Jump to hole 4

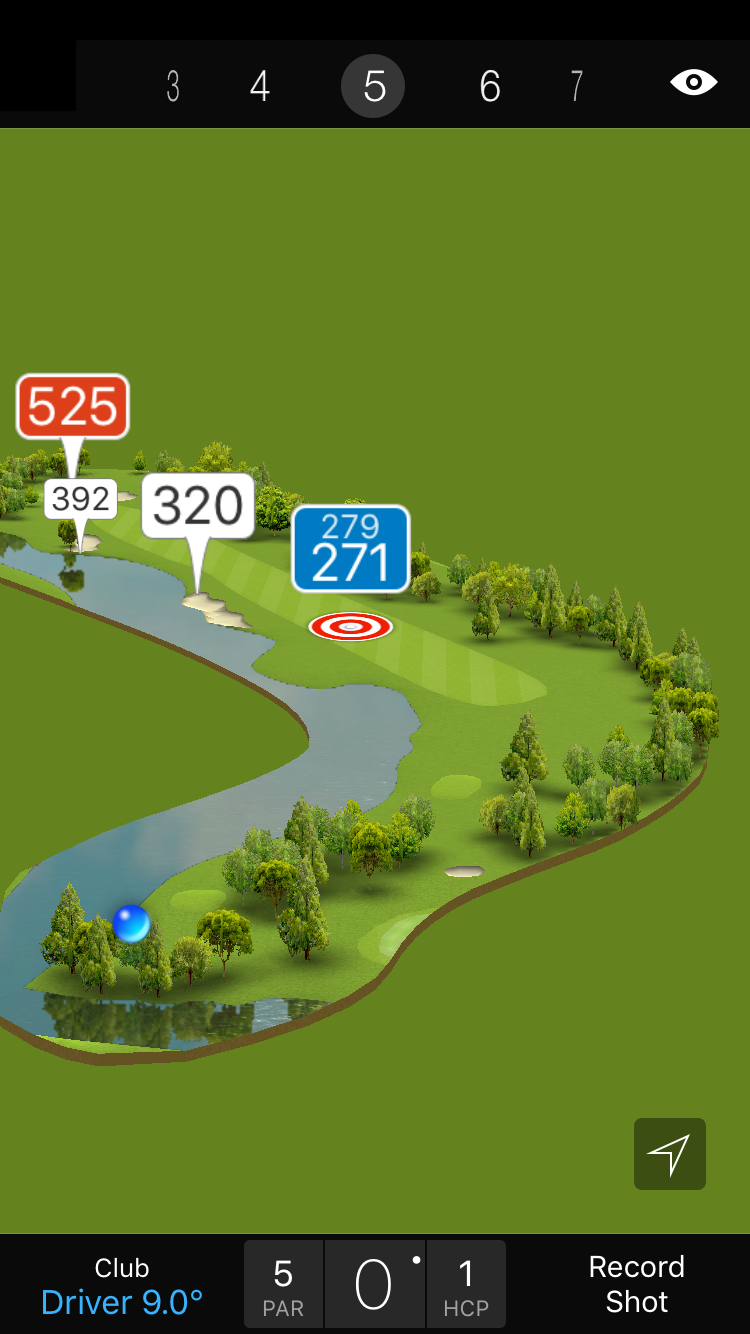click(x=260, y=87)
